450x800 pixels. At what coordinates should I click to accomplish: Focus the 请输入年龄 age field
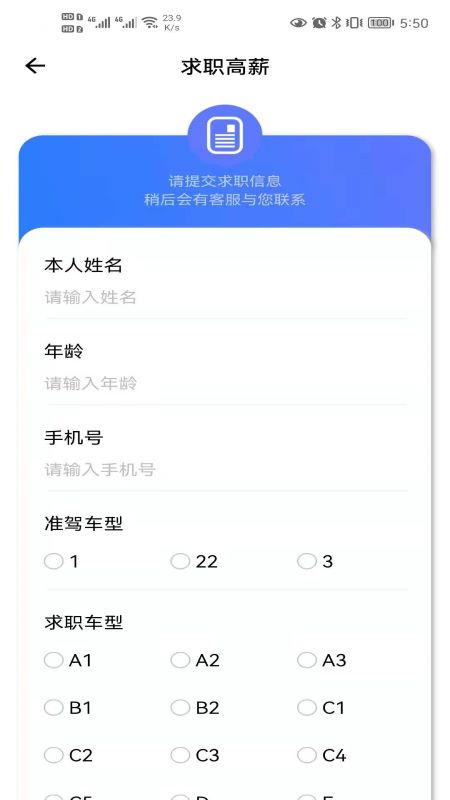(x=227, y=383)
